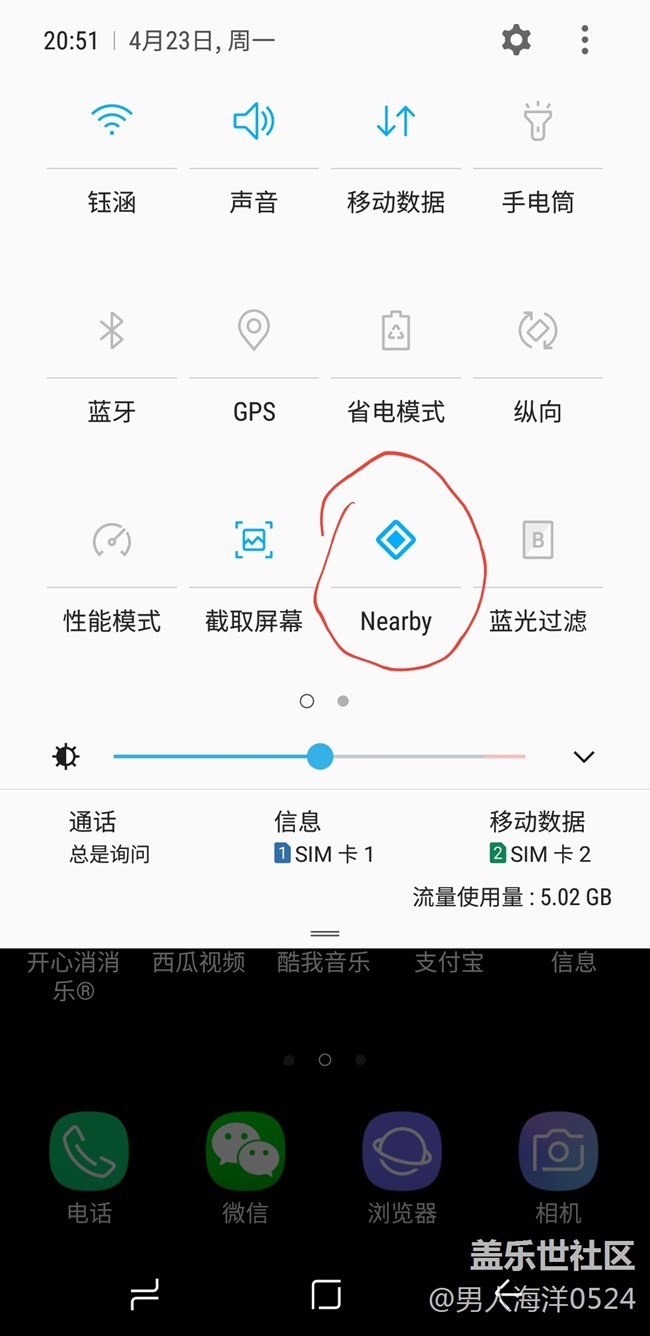
Task: Turn on the 手电筒 flashlight
Action: pyautogui.click(x=538, y=121)
